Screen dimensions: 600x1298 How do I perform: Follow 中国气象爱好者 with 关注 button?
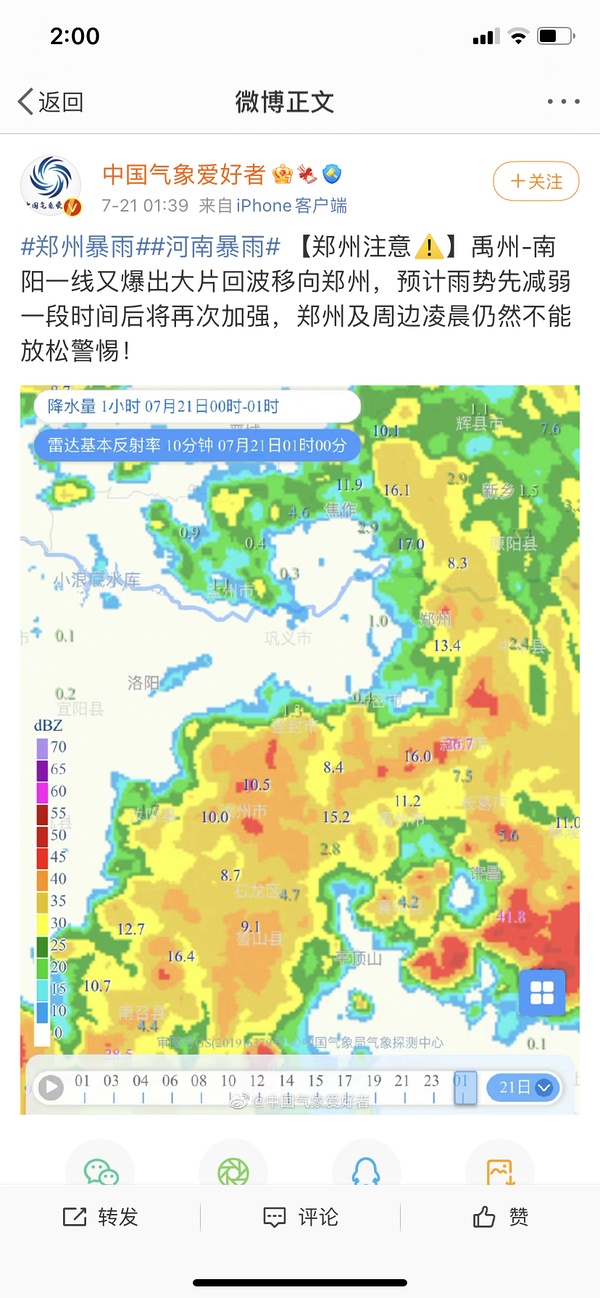tap(536, 181)
